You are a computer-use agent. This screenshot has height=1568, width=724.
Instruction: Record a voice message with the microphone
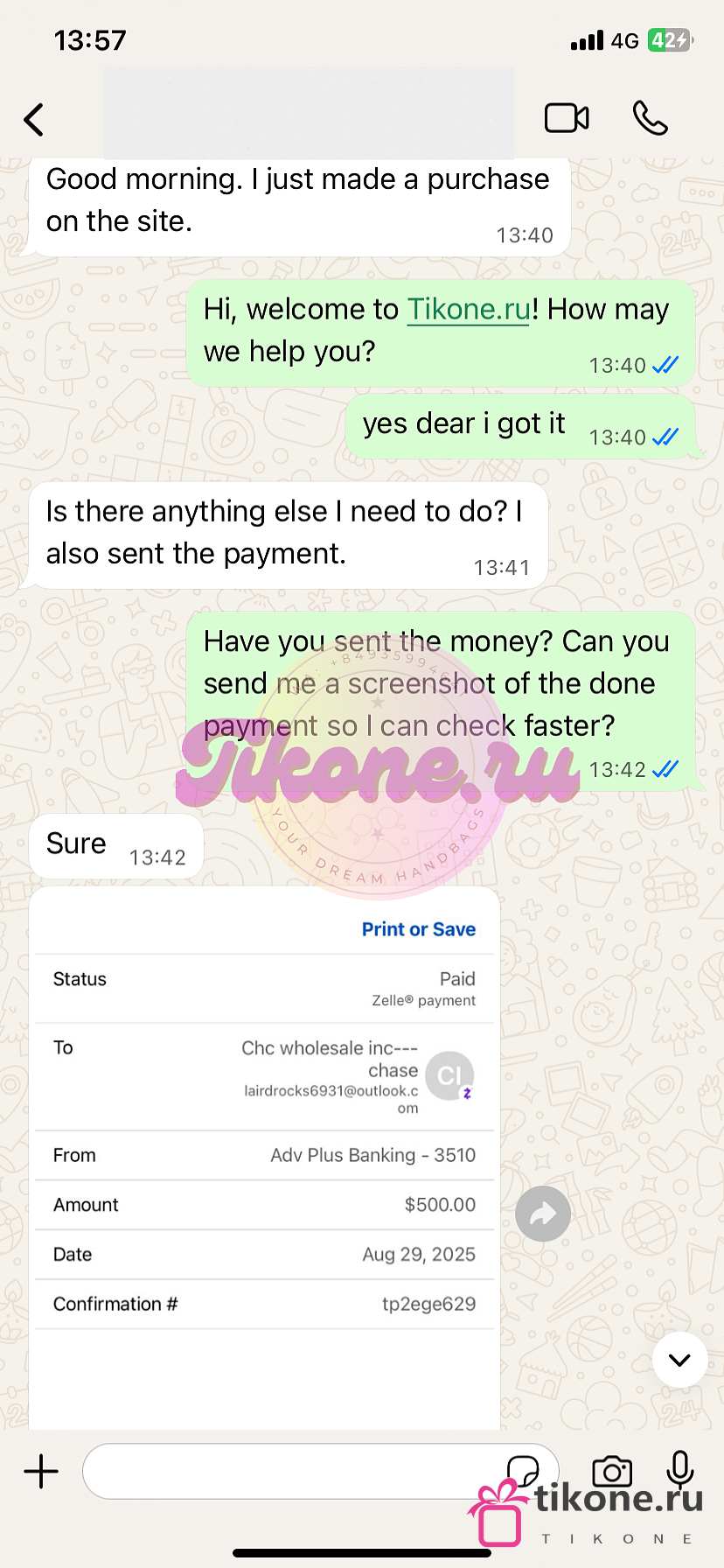679,1471
